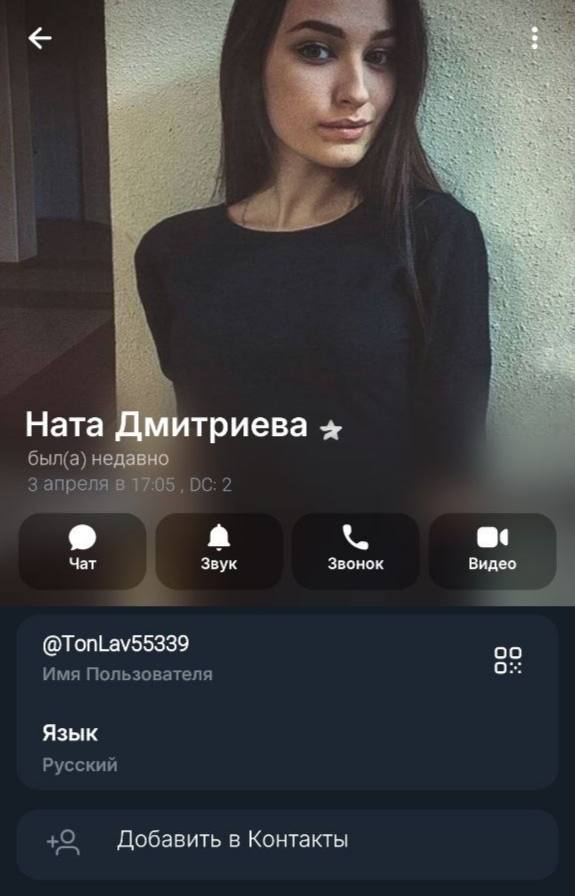Open chat via the Чат button

coord(82,551)
